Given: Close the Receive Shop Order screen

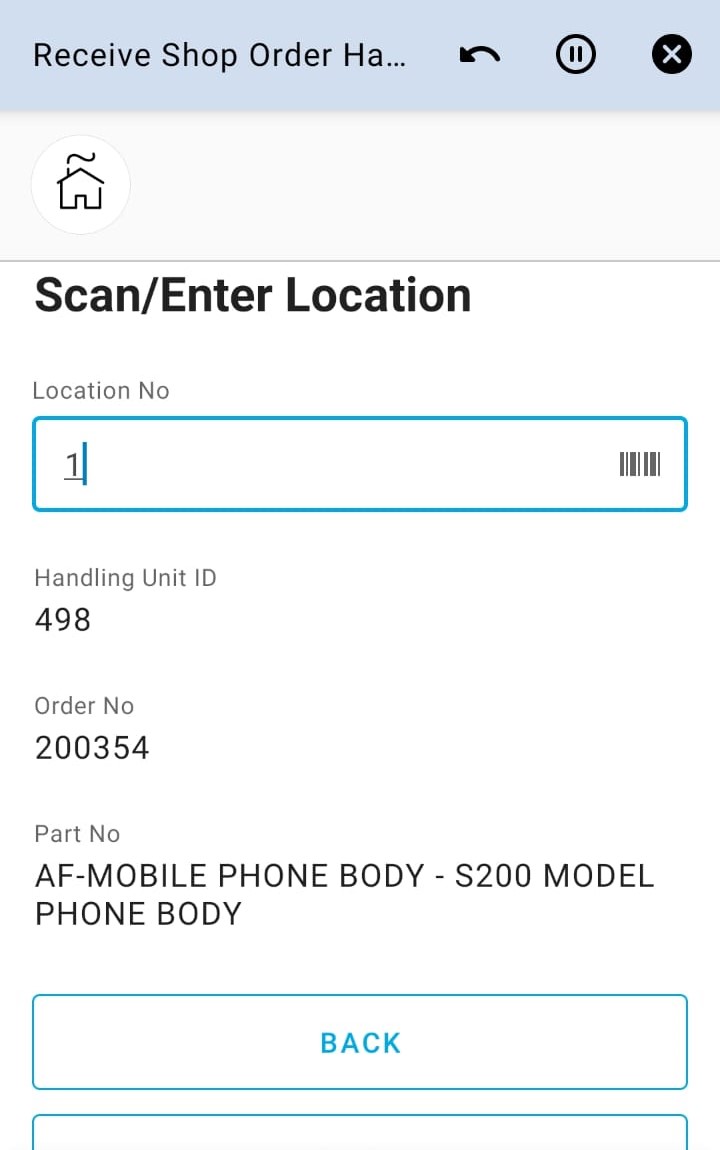Looking at the screenshot, I should pos(671,55).
